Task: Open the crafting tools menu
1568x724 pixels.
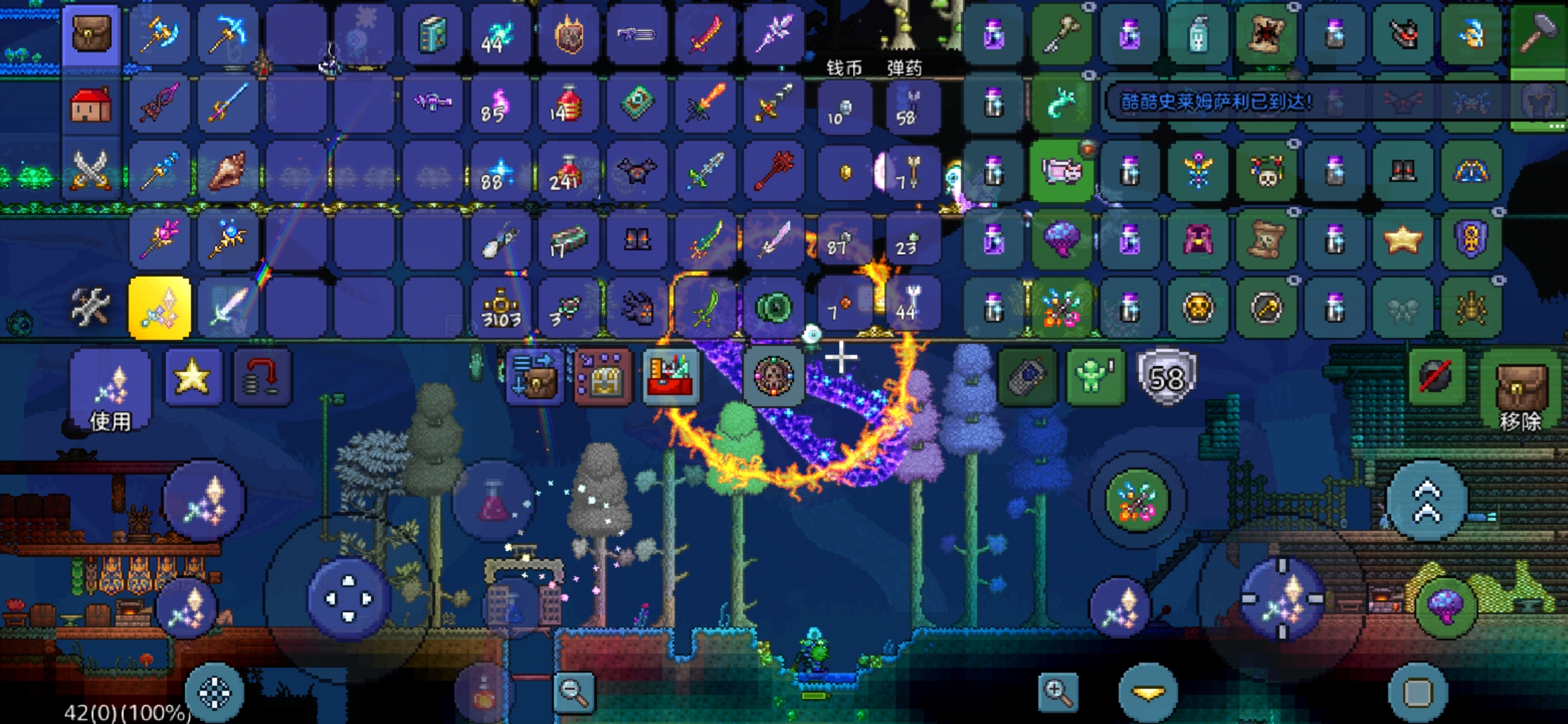Action: pyautogui.click(x=91, y=307)
